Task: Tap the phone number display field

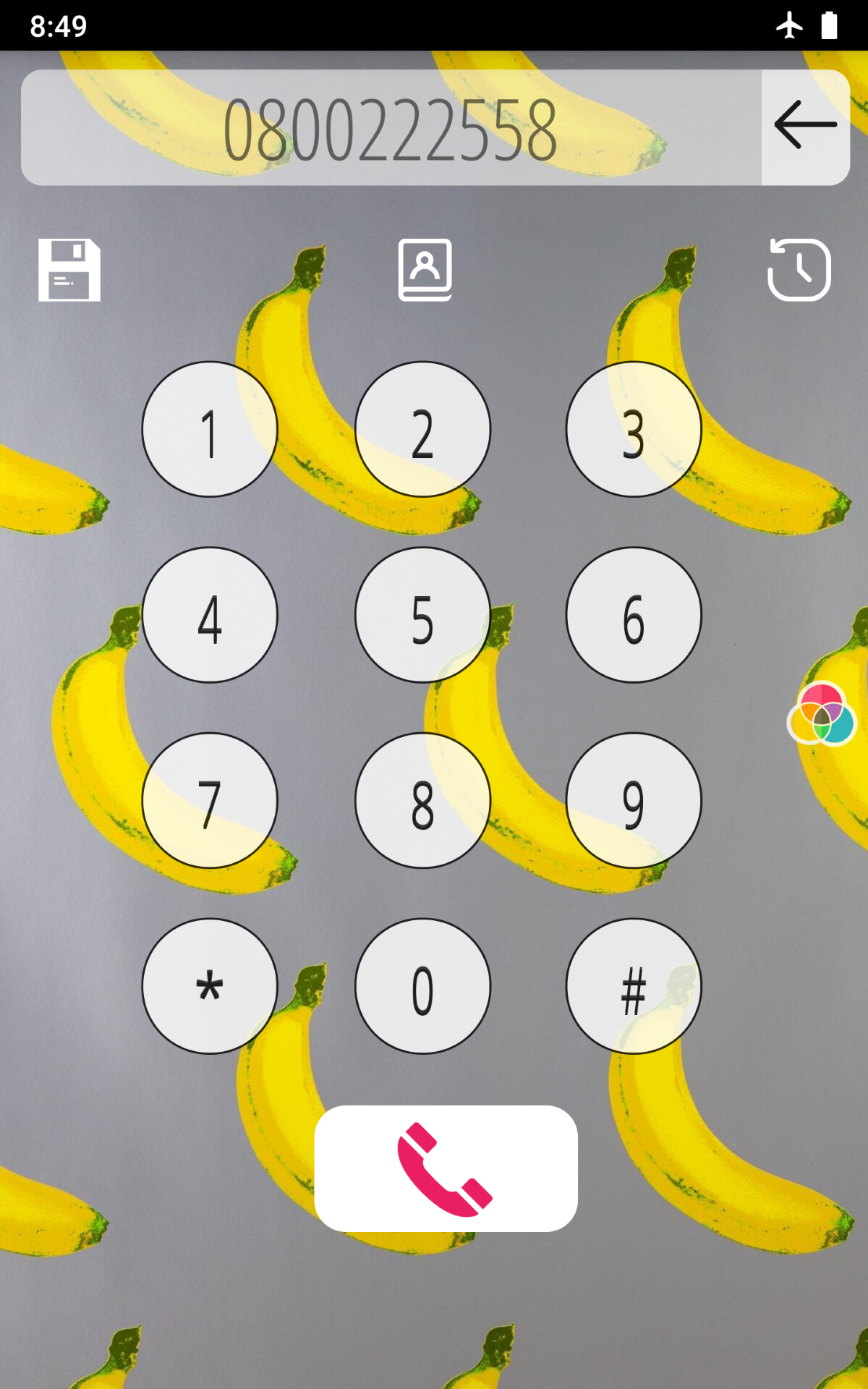Action: point(391,128)
